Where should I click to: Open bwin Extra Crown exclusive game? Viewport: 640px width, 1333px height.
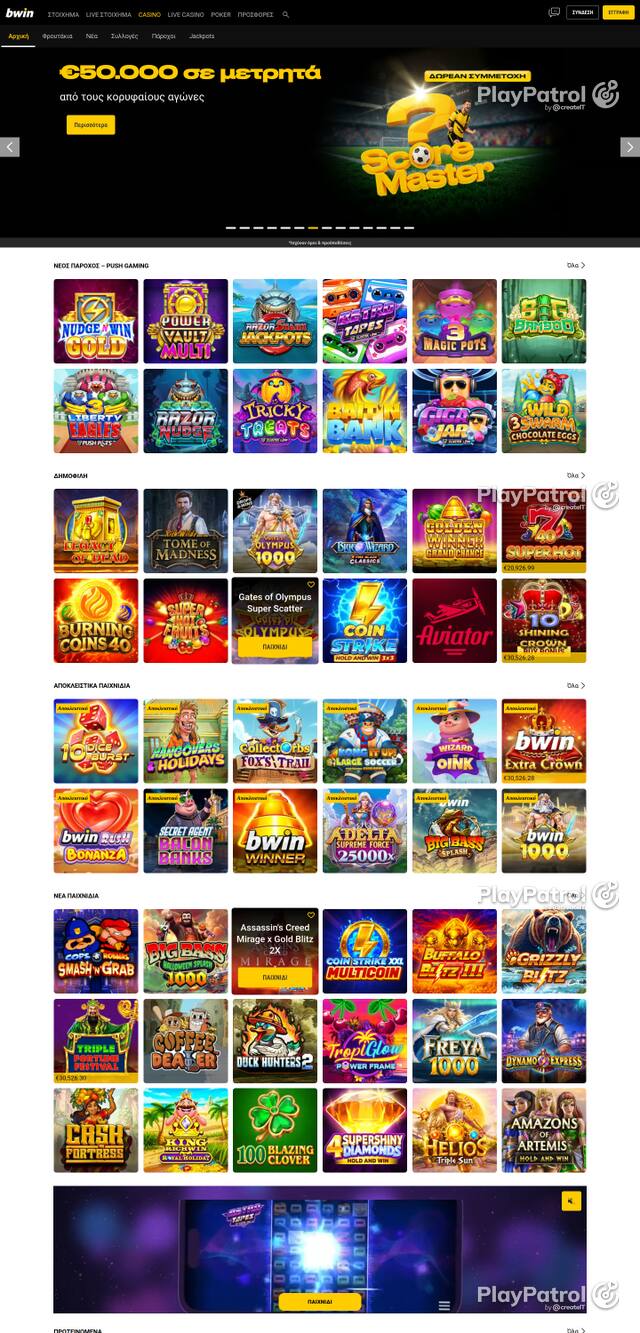(544, 741)
